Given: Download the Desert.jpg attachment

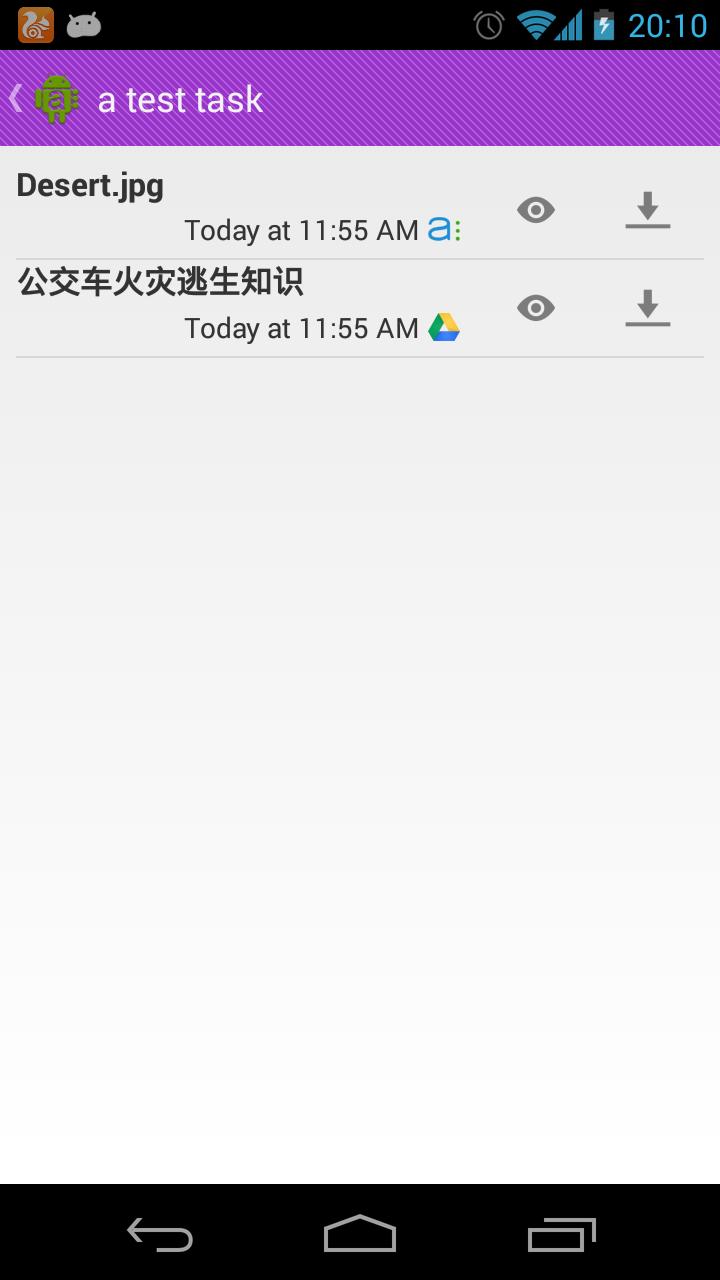Looking at the screenshot, I should (x=648, y=210).
